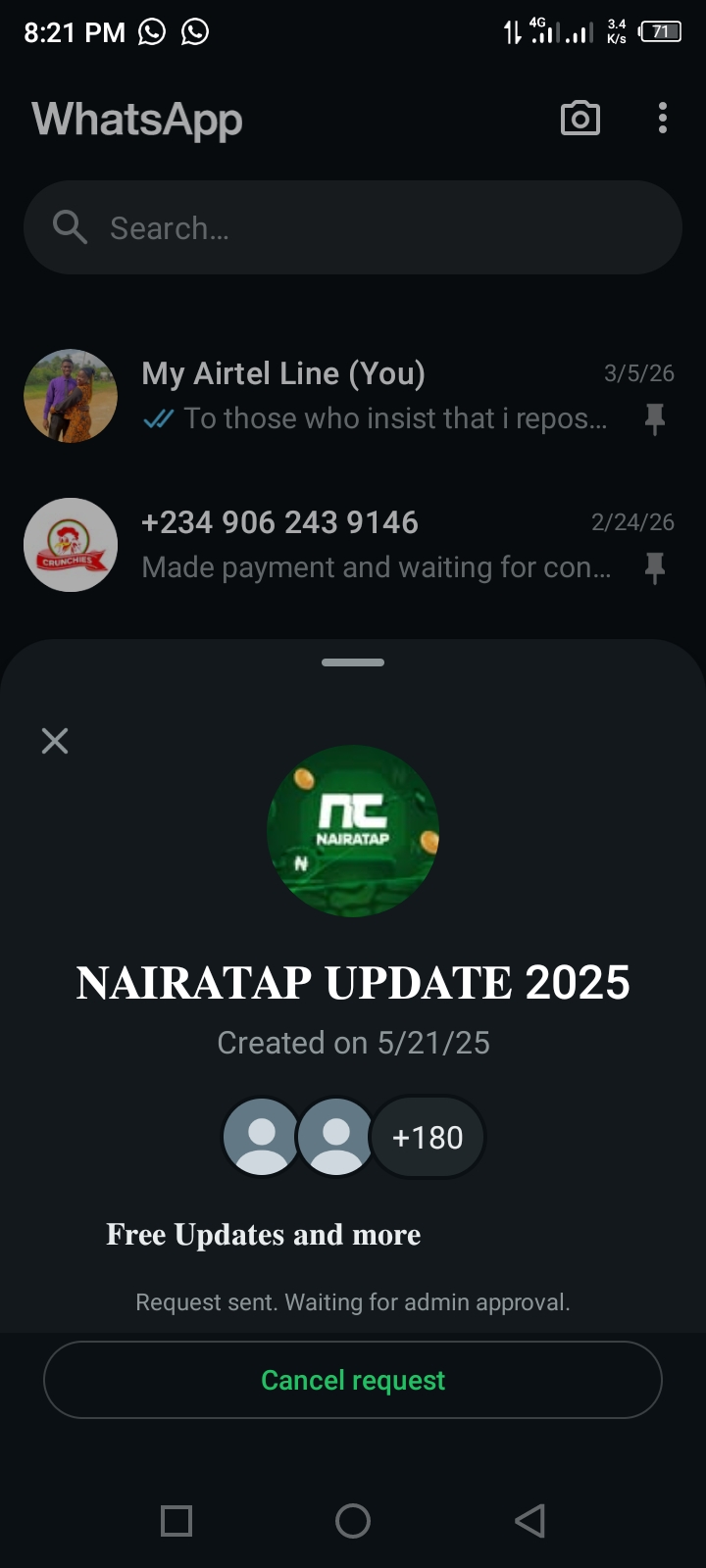Open the camera from the top bar
The image size is (706, 1568).
pyautogui.click(x=580, y=119)
